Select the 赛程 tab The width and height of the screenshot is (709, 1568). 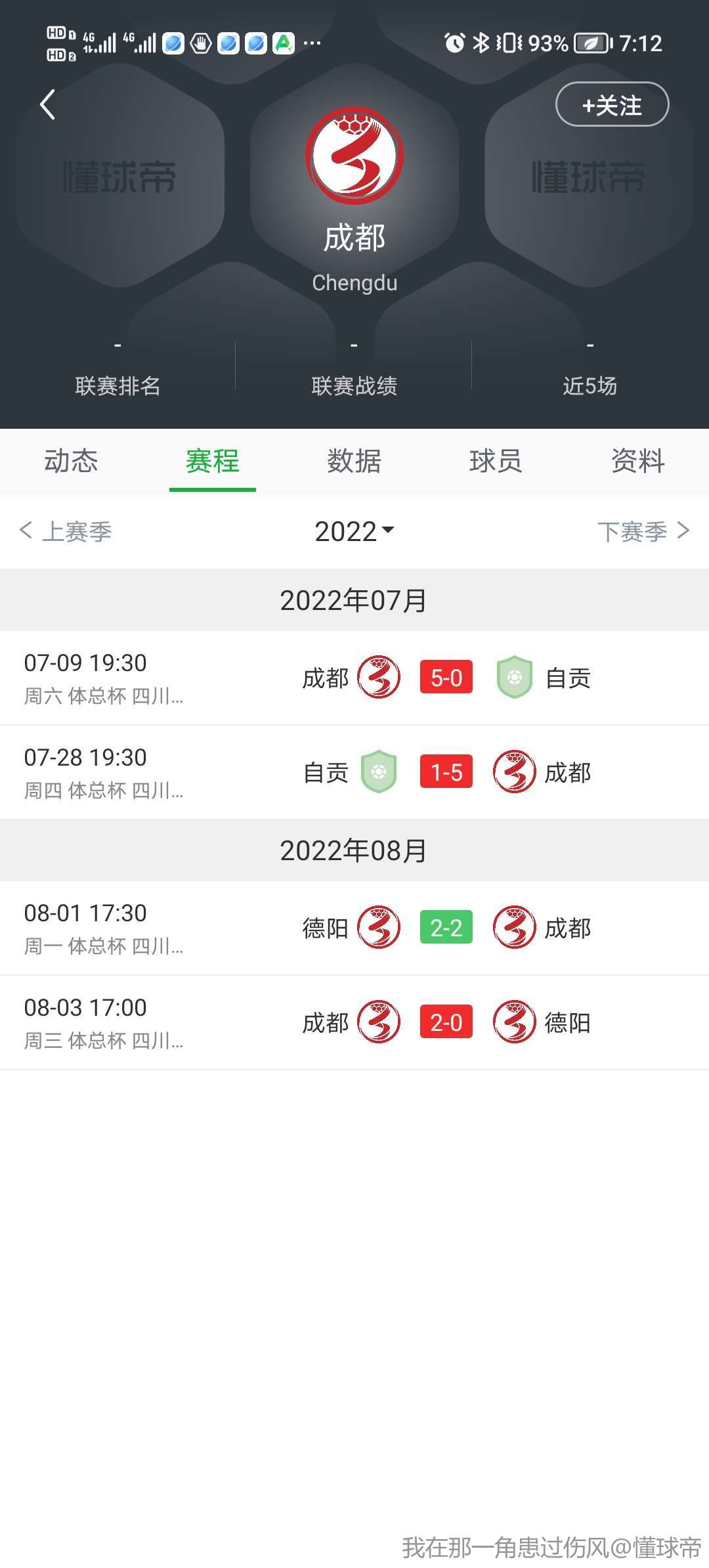(213, 461)
